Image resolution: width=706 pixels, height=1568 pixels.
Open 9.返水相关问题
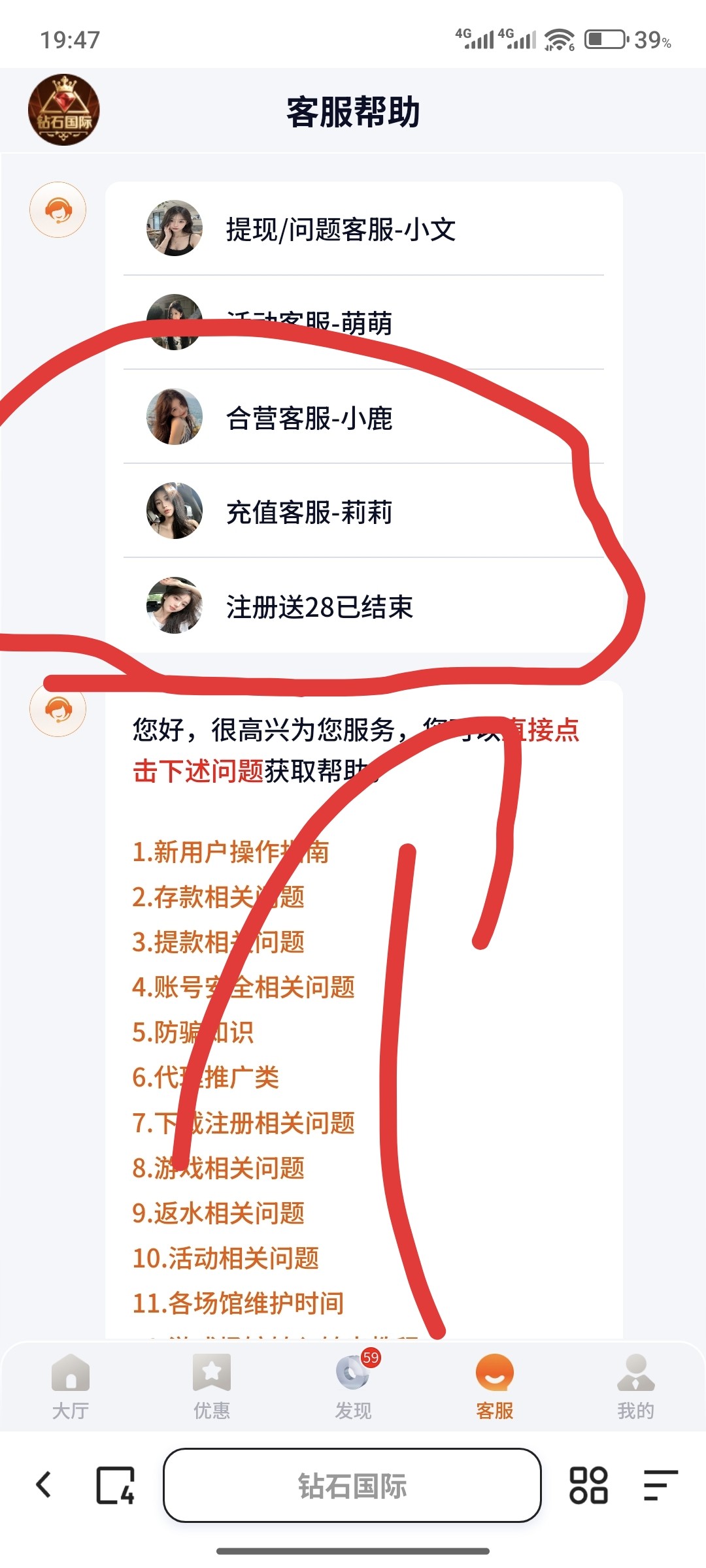218,1213
